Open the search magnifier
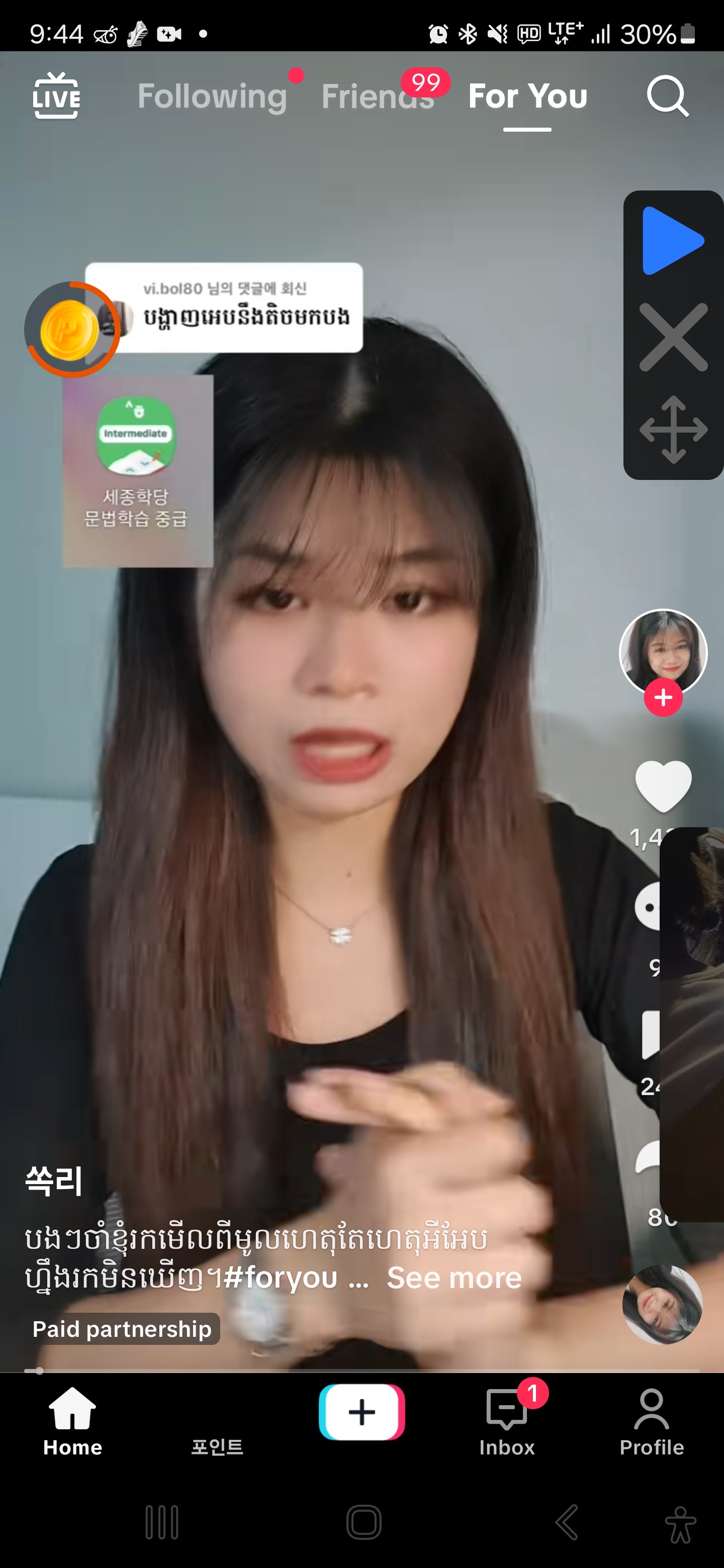This screenshot has width=724, height=1568. pyautogui.click(x=667, y=96)
